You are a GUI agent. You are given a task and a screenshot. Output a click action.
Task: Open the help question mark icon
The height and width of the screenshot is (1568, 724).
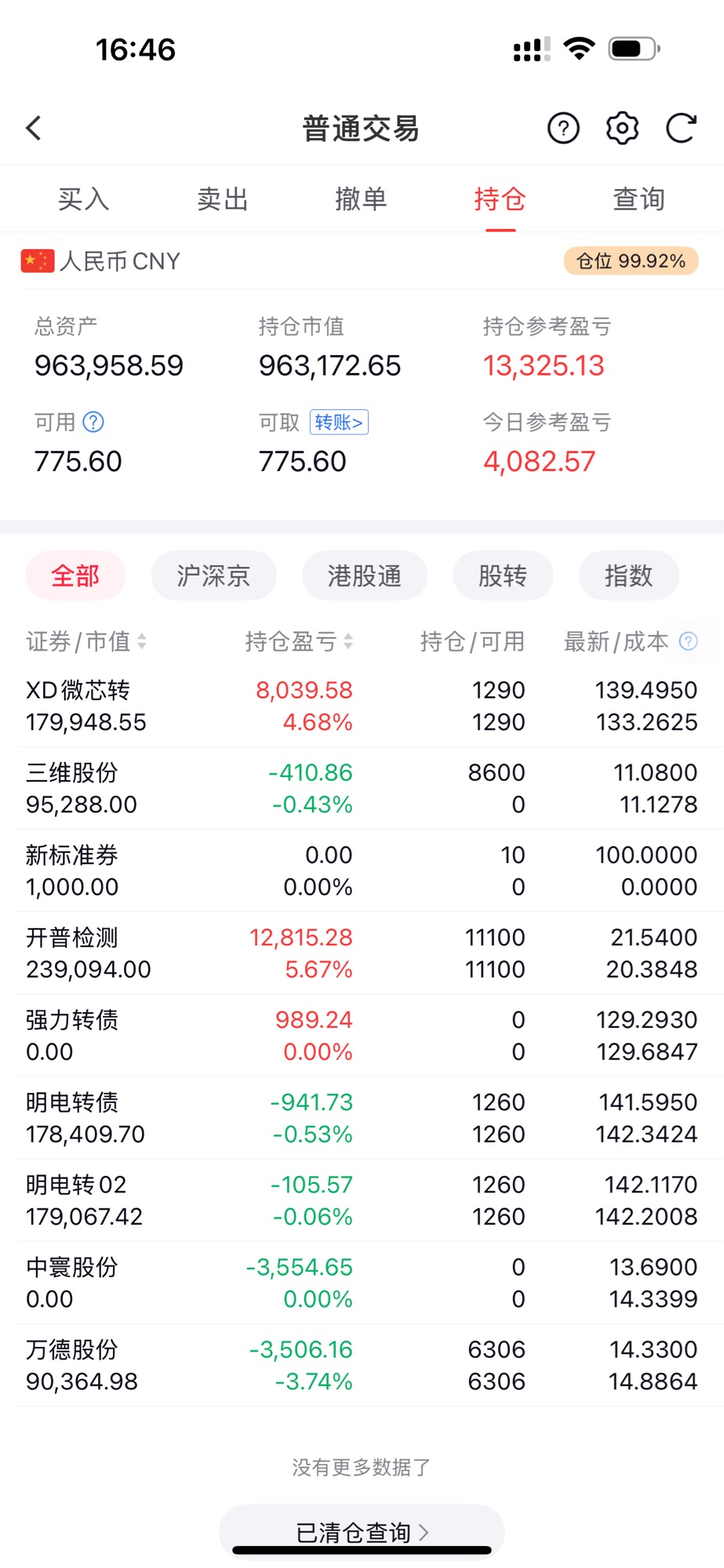coord(563,128)
